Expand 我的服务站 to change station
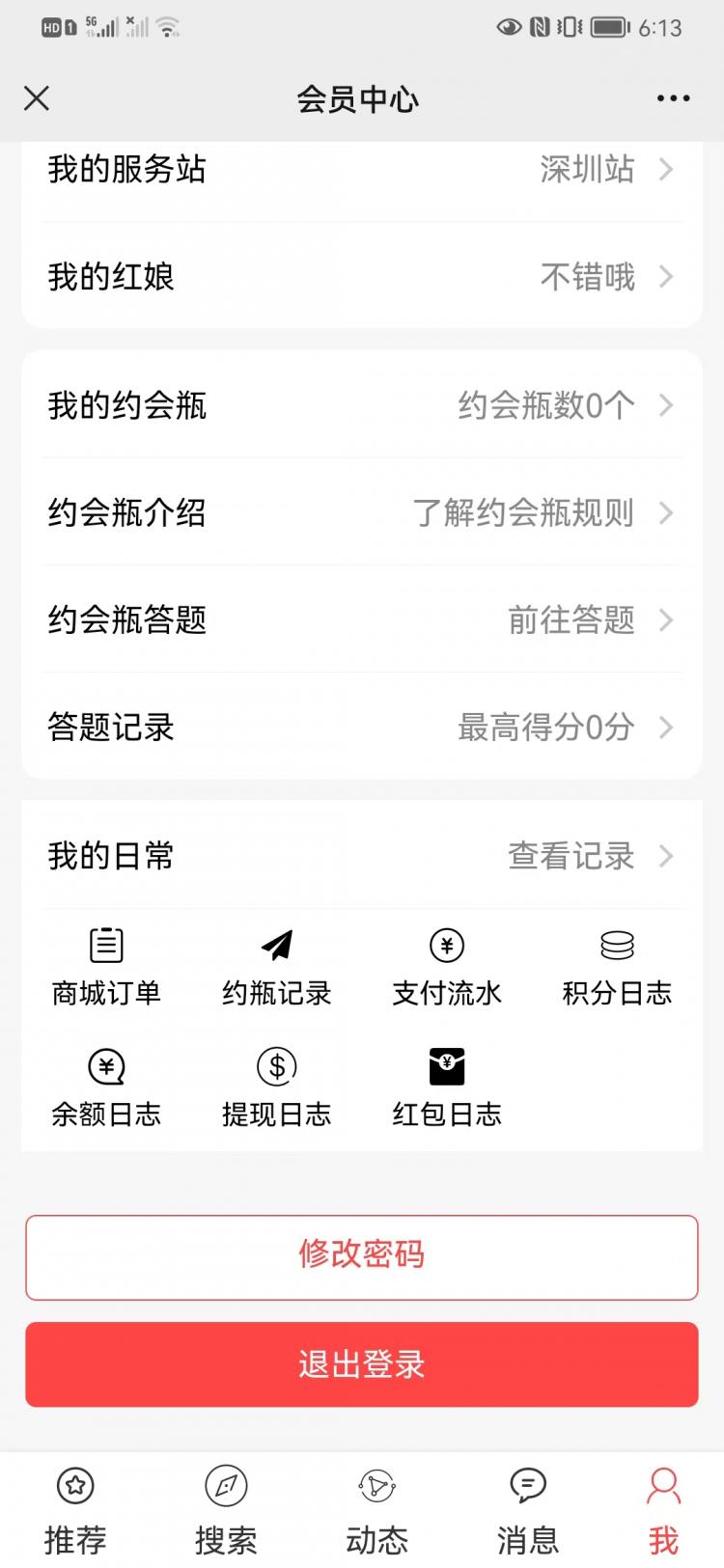The image size is (724, 1568). click(x=362, y=170)
